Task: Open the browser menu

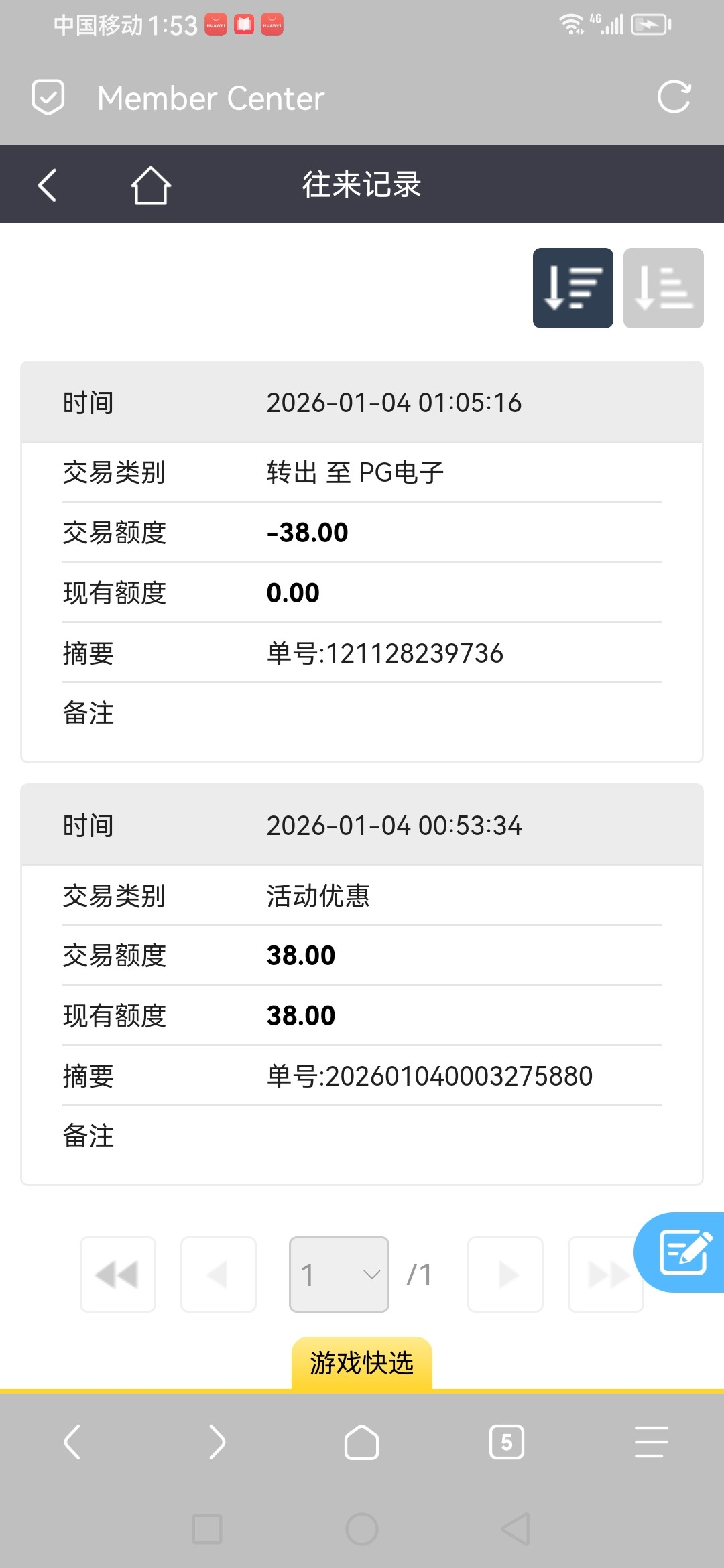Action: pos(651,1442)
